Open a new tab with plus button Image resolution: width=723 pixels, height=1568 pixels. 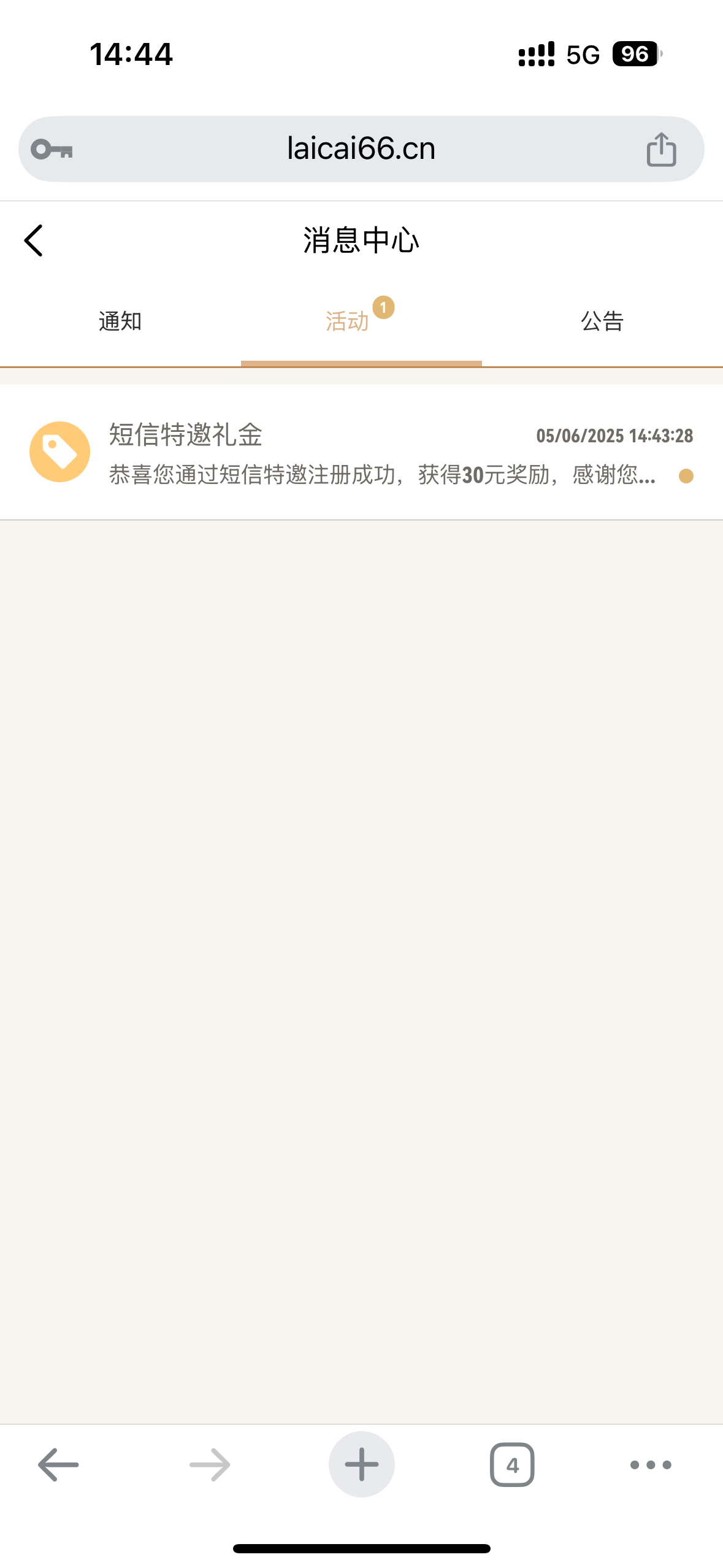click(361, 1464)
